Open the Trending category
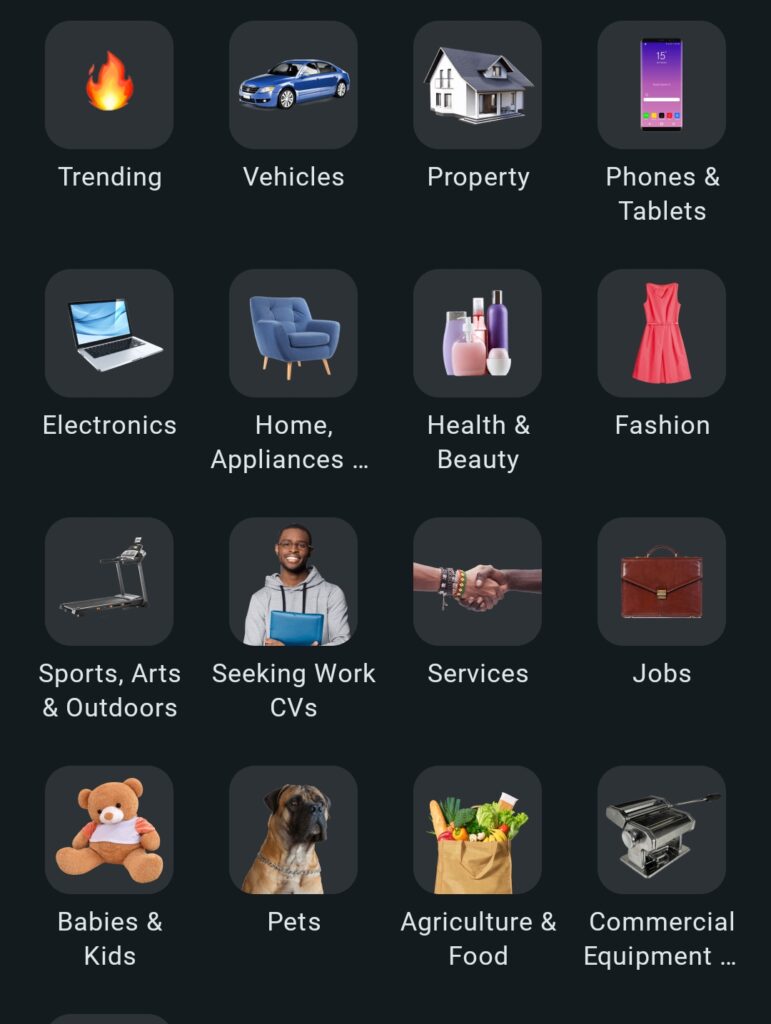Image resolution: width=771 pixels, height=1024 pixels. click(x=109, y=85)
